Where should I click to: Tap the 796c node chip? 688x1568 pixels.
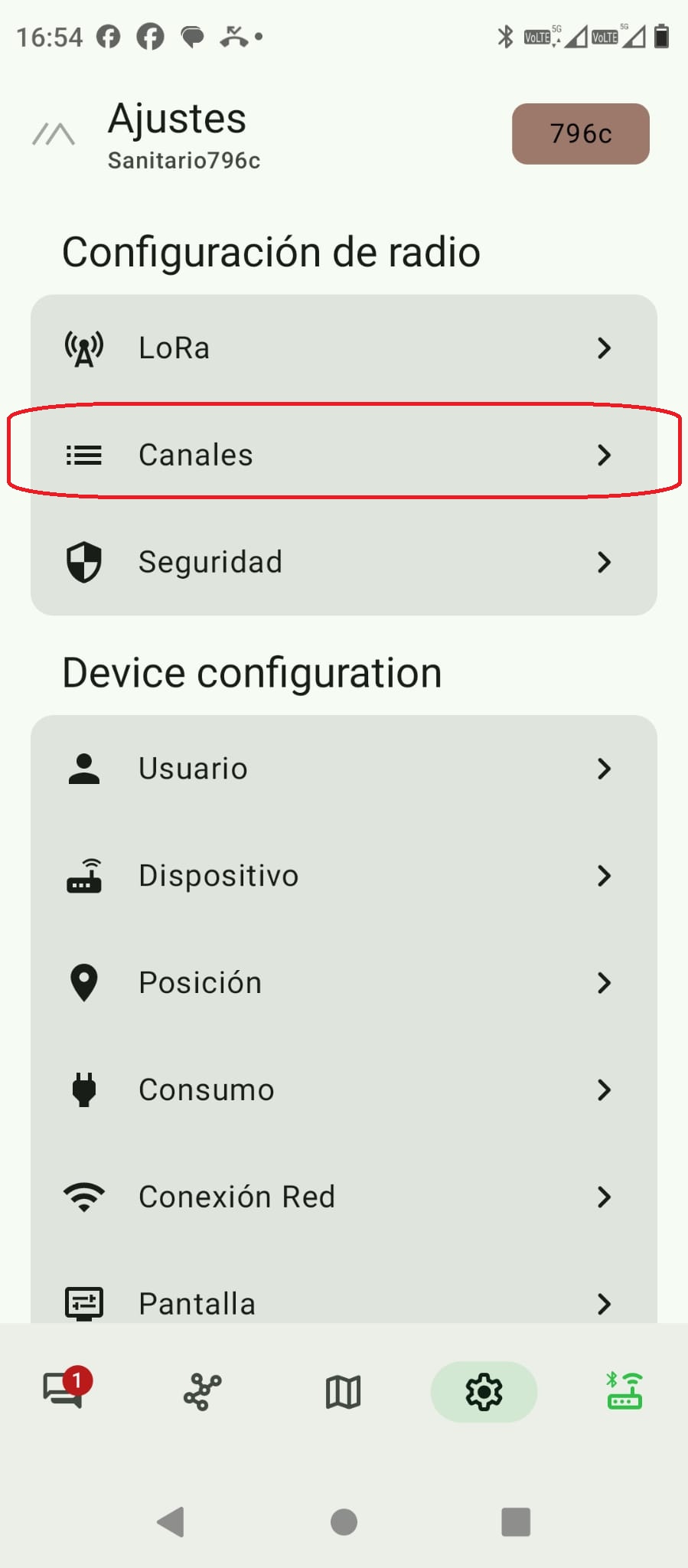(580, 134)
